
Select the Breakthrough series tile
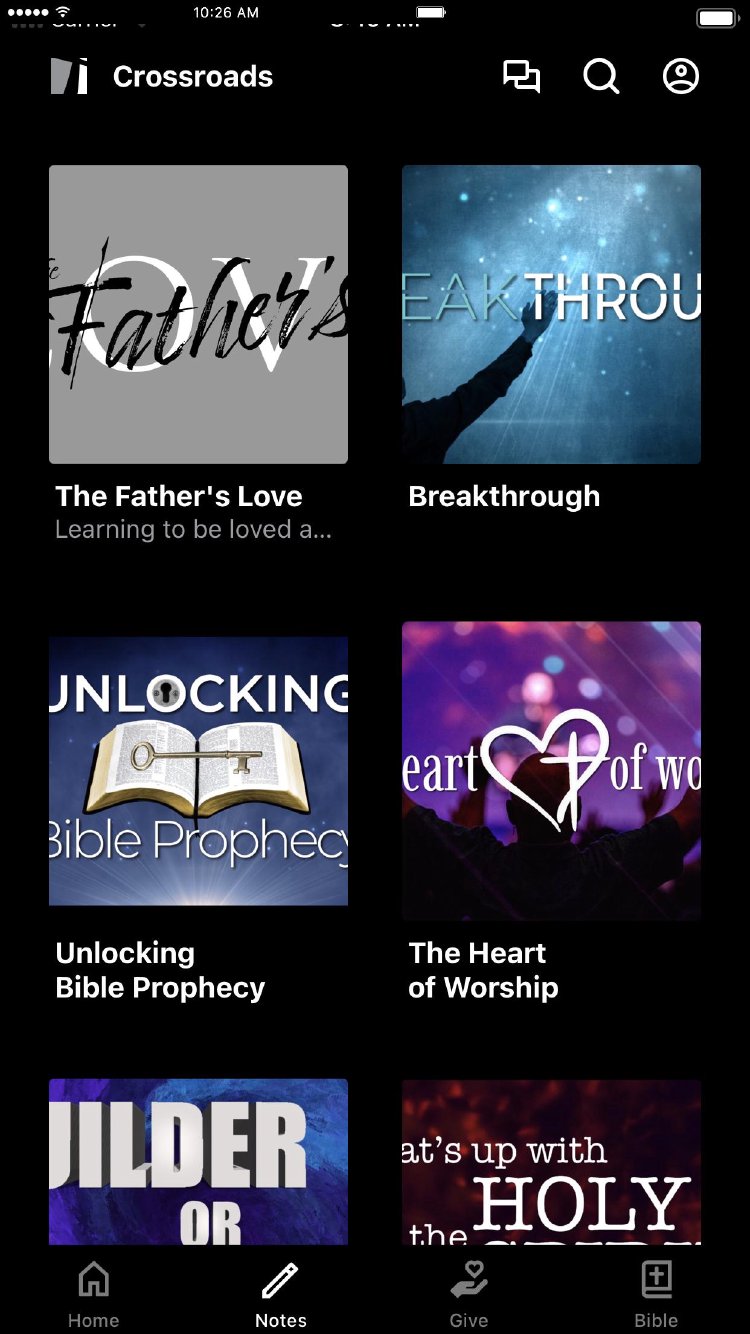(x=551, y=314)
